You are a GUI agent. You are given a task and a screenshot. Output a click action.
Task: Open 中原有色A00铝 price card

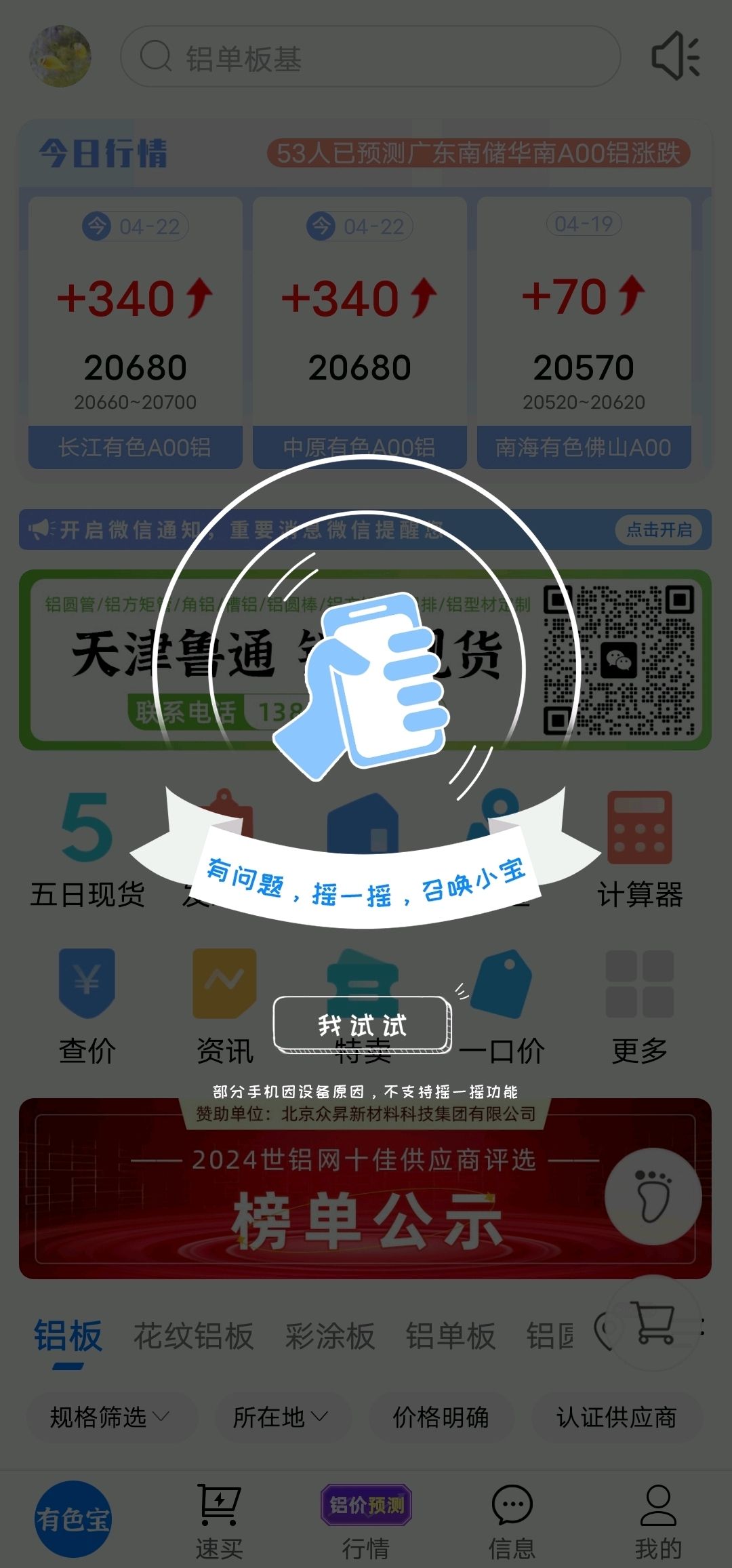[360, 332]
